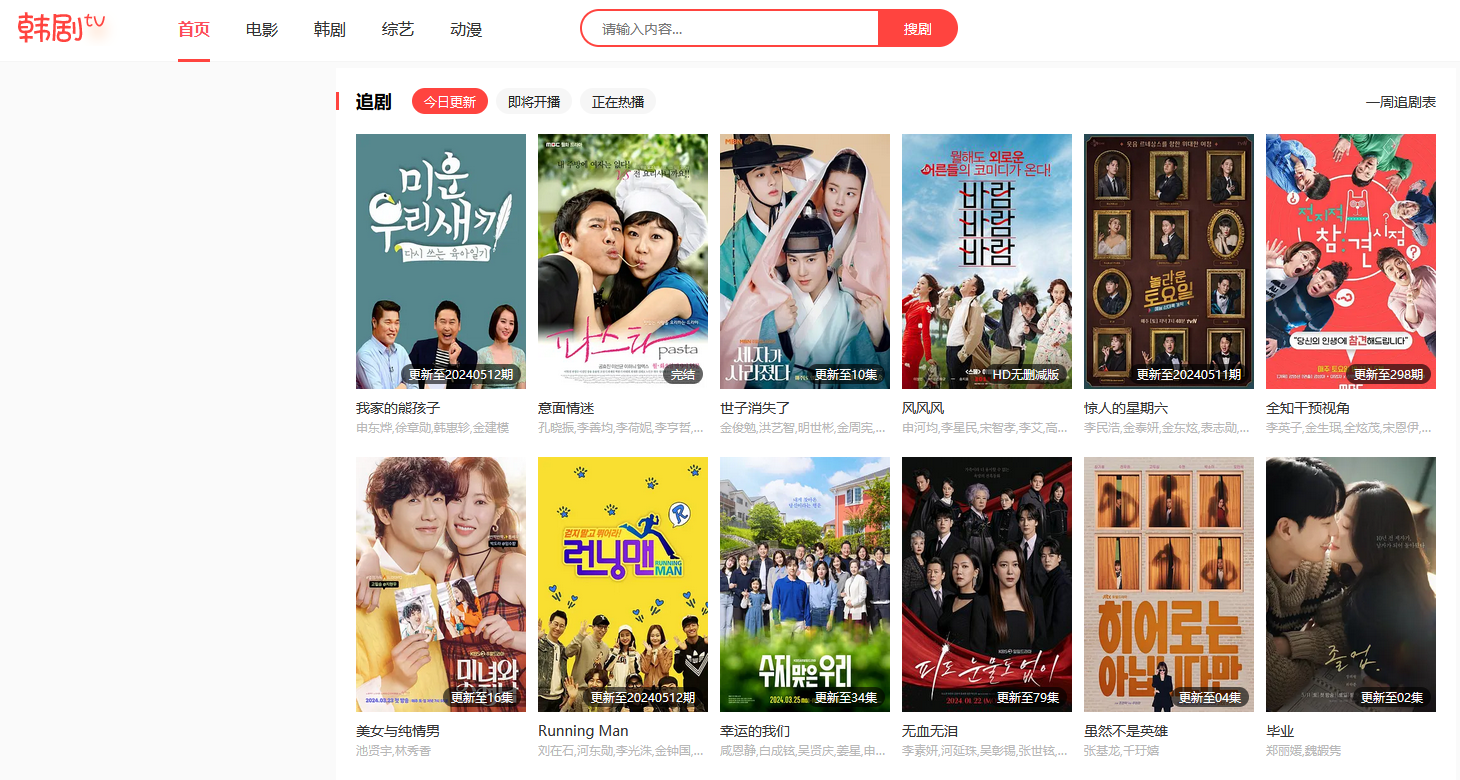Open the 毕业 drama card
The image size is (1460, 780).
[x=1351, y=584]
